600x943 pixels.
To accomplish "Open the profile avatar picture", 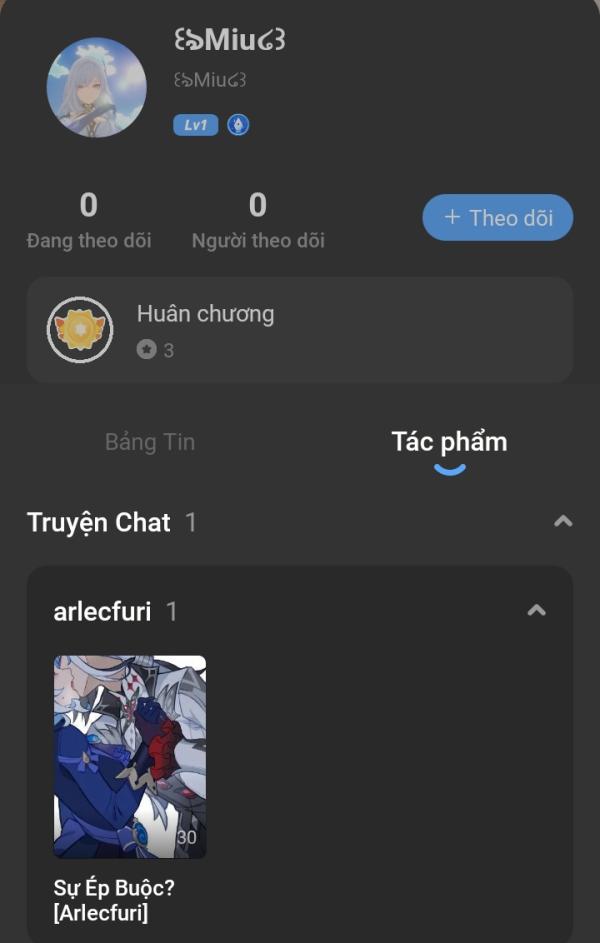I will (x=96, y=87).
